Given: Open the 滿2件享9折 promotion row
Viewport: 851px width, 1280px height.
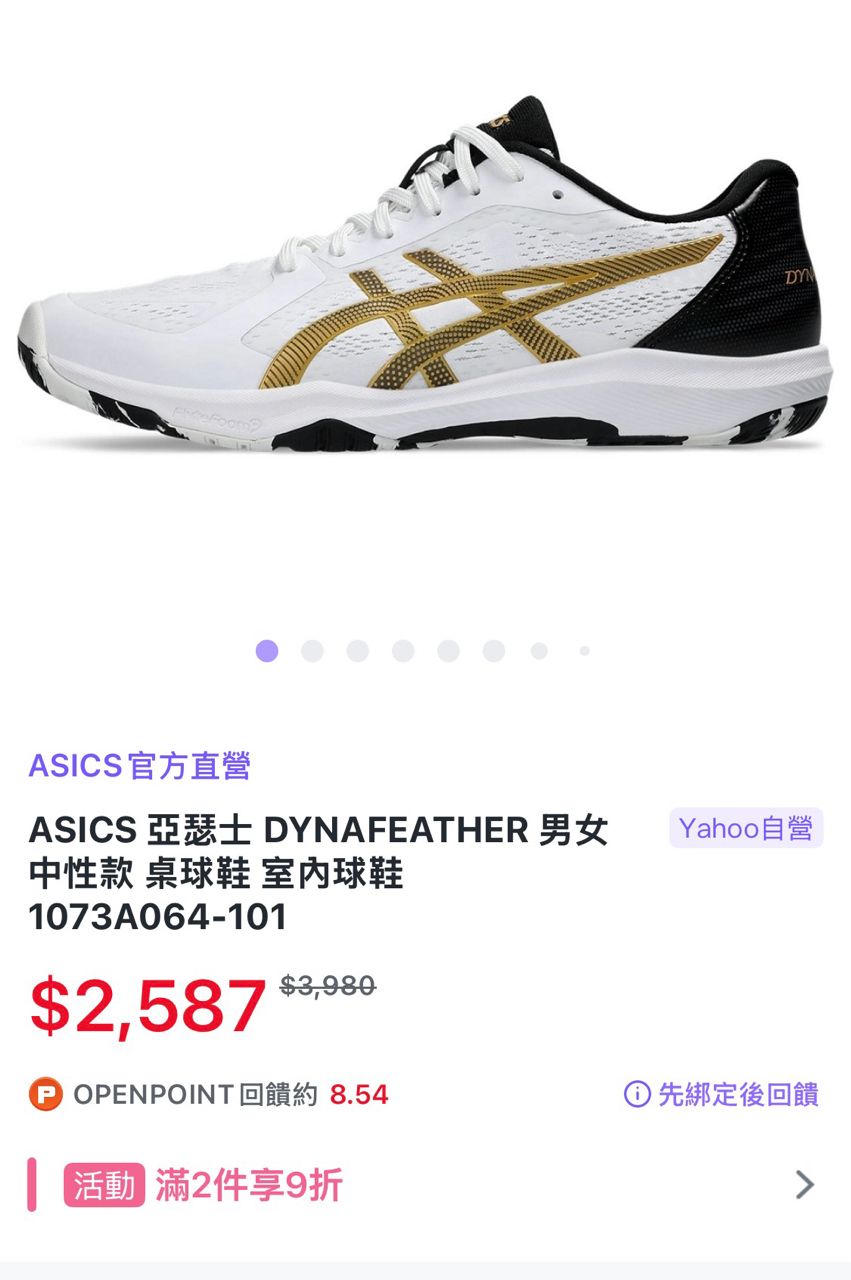Looking at the screenshot, I should [425, 1185].
